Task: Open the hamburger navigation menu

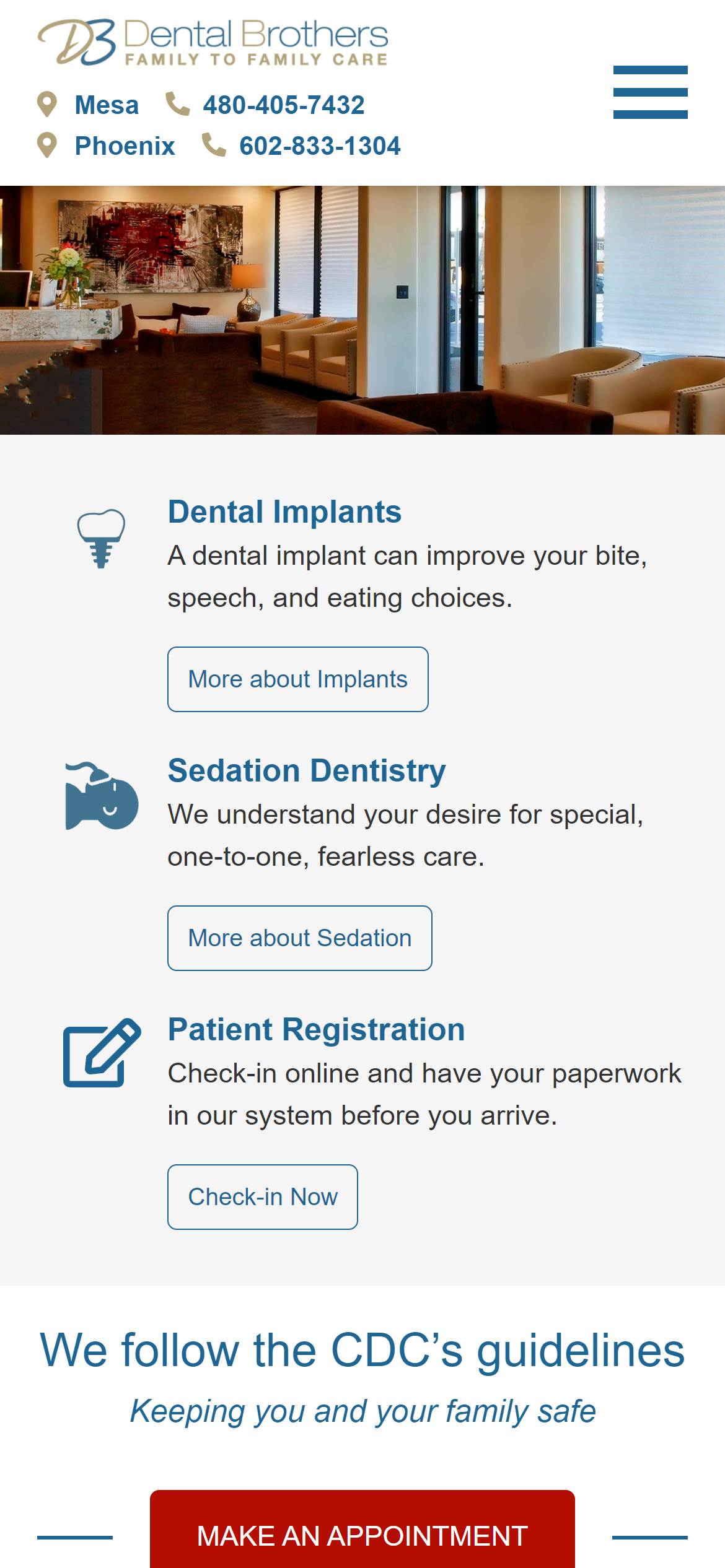Action: pyautogui.click(x=650, y=92)
